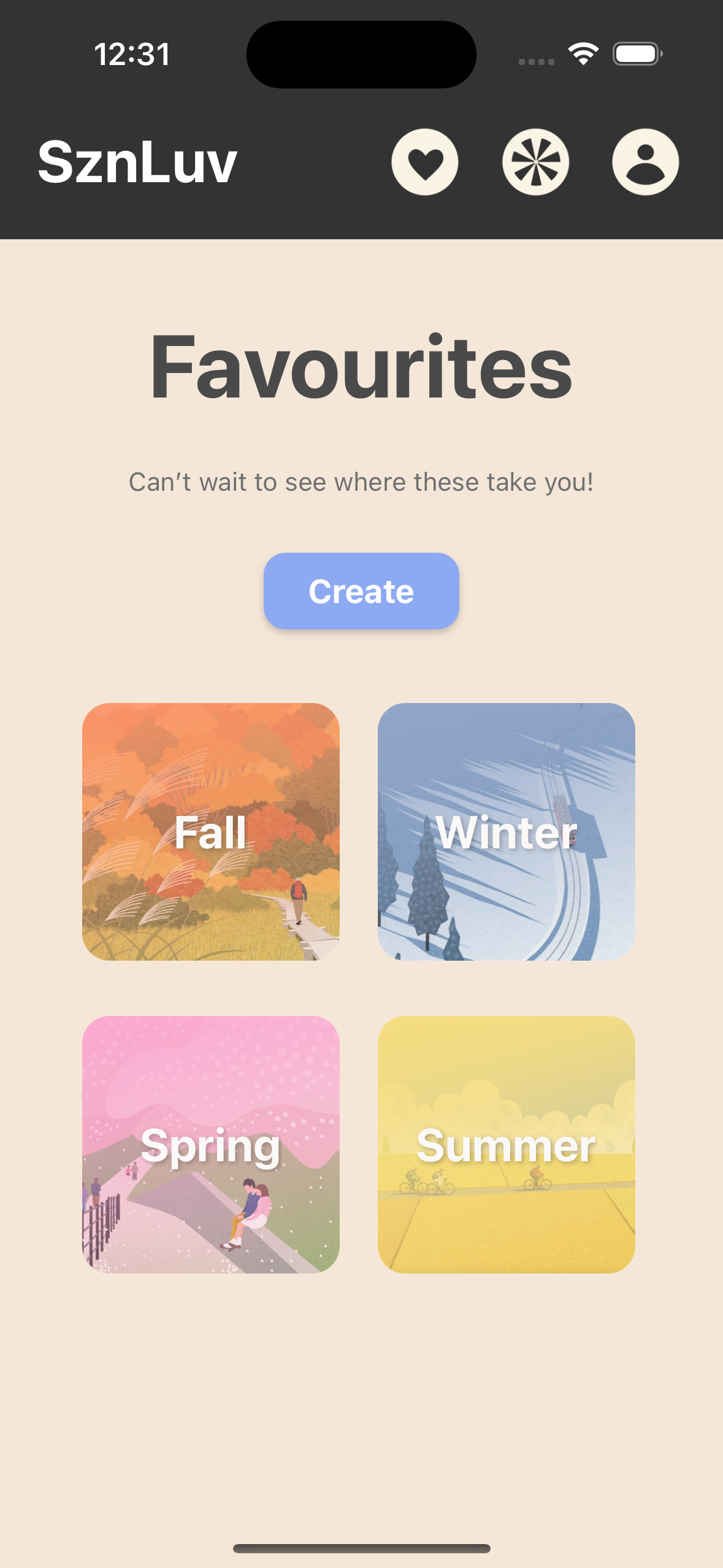Click the SznLuv app title

pos(137,161)
